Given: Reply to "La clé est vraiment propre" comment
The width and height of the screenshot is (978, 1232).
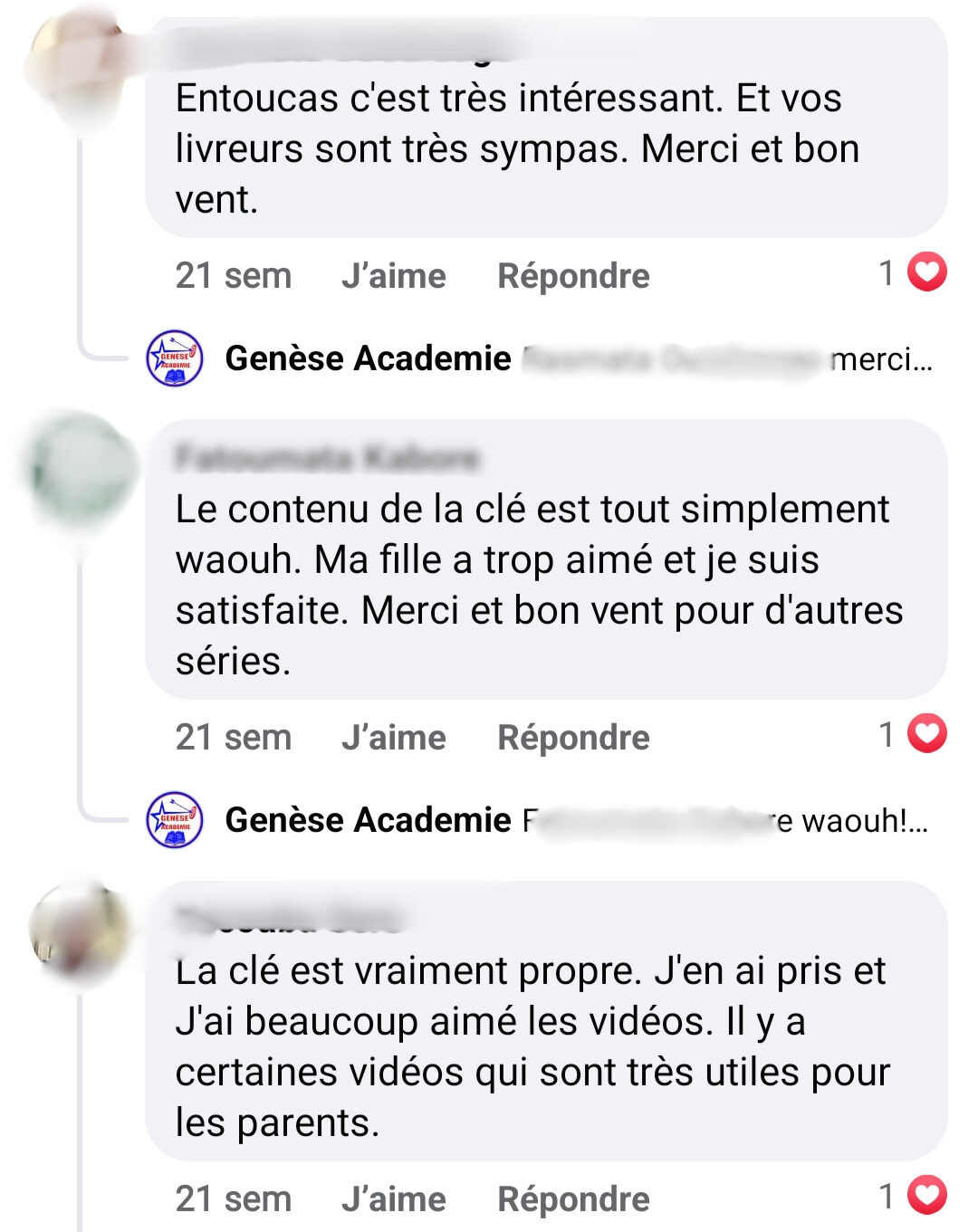Looking at the screenshot, I should [573, 1199].
